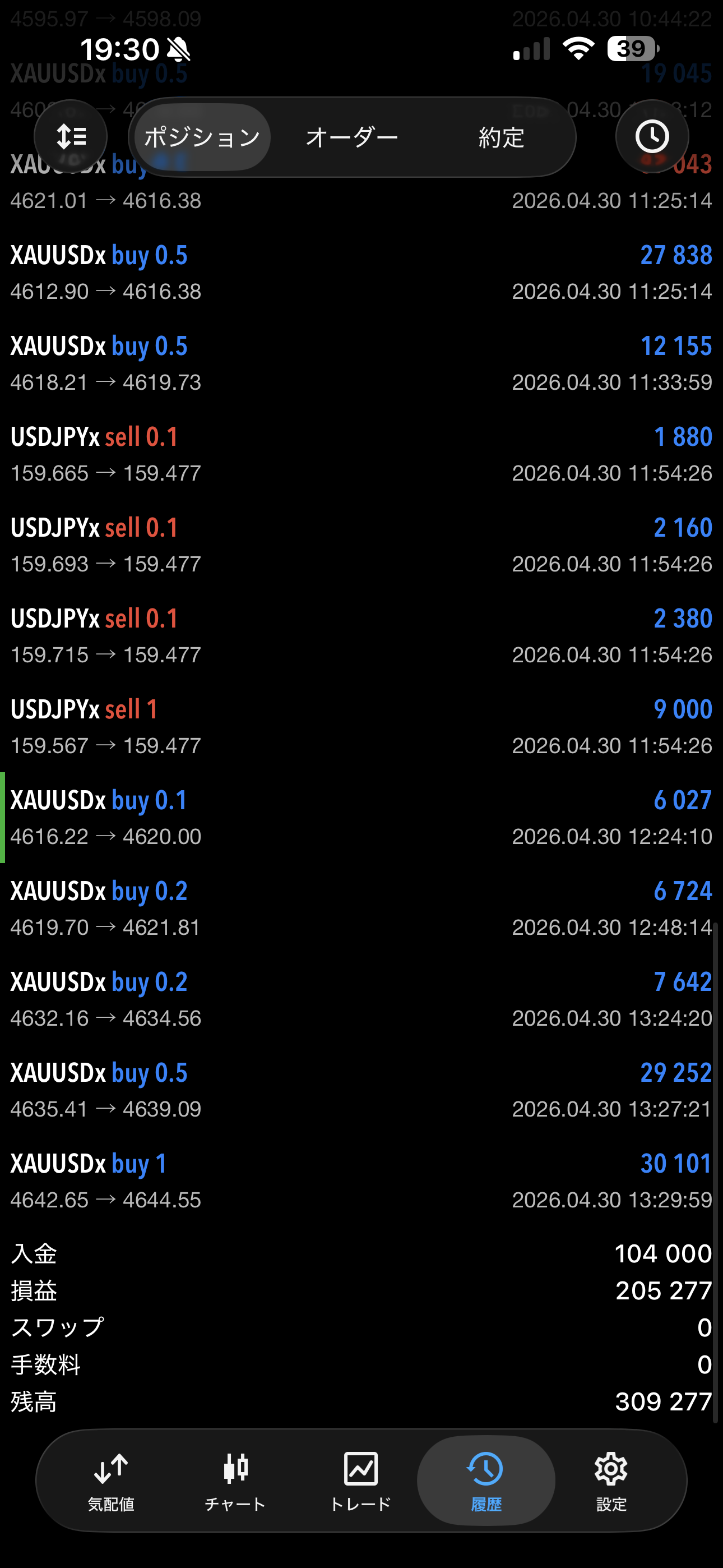Expand the XAUUSDx buy 0.1 trade with profit 6 027
The height and width of the screenshot is (1568, 723).
pyautogui.click(x=361, y=818)
